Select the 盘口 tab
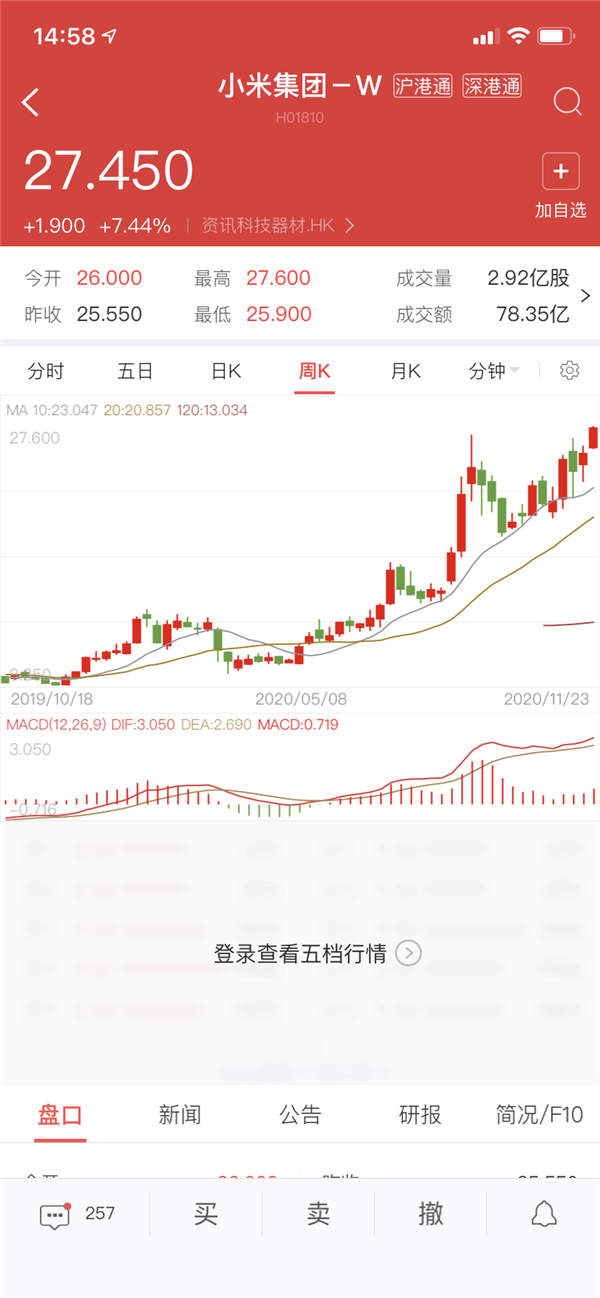 click(x=60, y=1115)
